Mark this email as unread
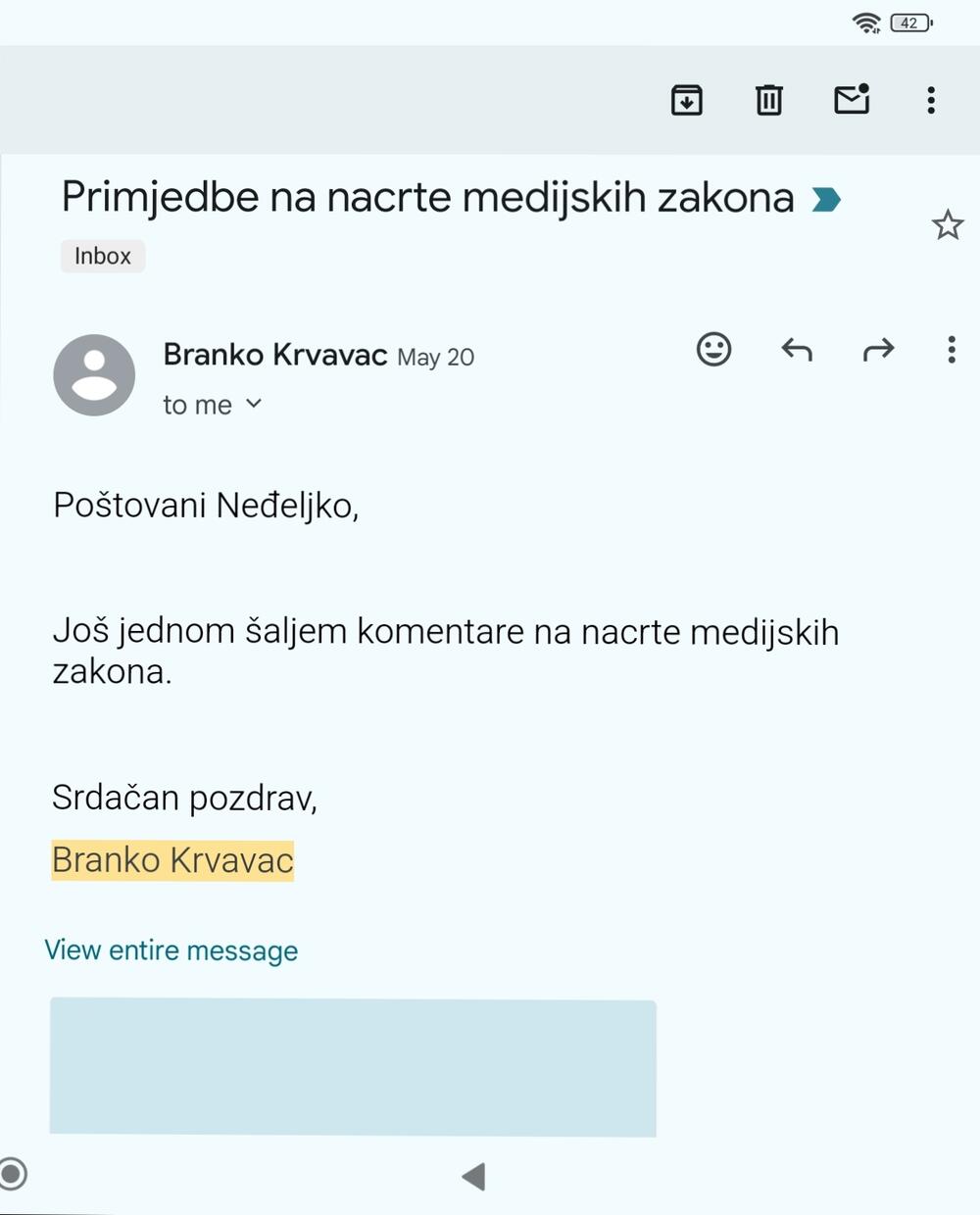Screen dimensions: 980x1215 pyautogui.click(x=852, y=99)
